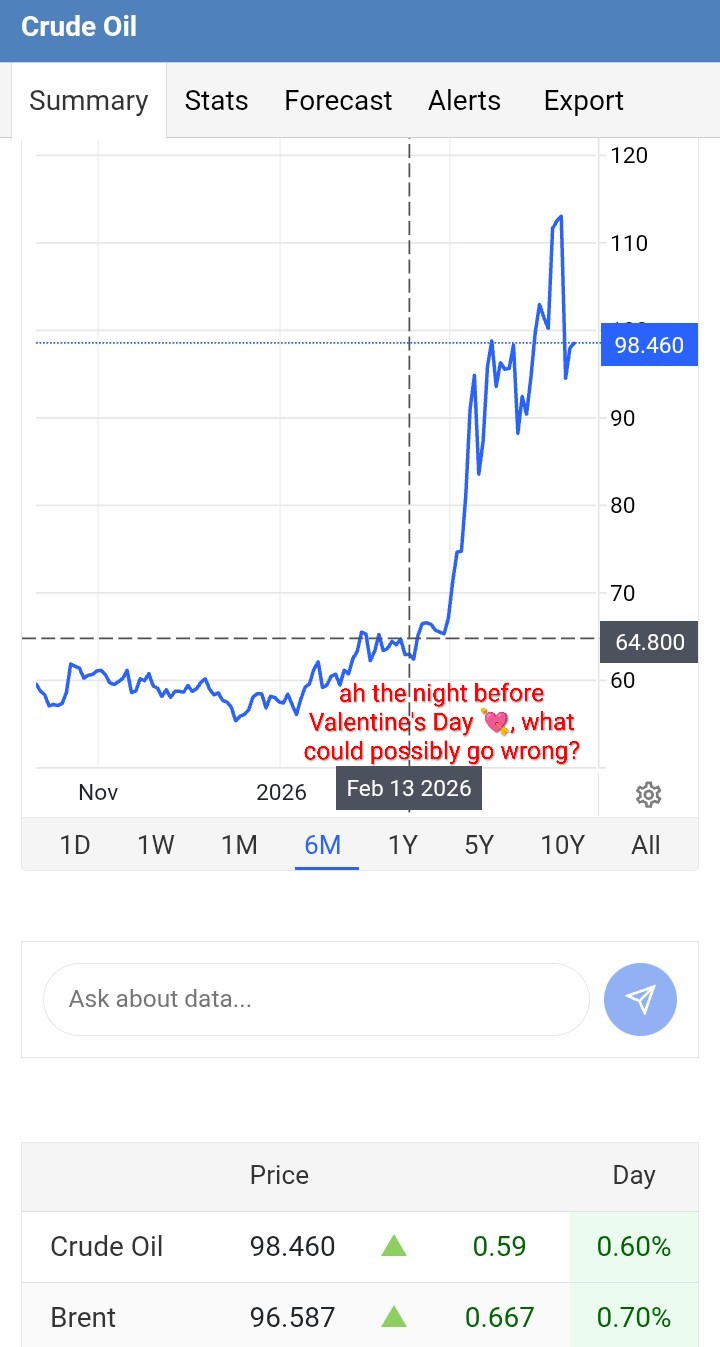Show the 1W chart range
This screenshot has height=1347, width=720.
point(156,845)
